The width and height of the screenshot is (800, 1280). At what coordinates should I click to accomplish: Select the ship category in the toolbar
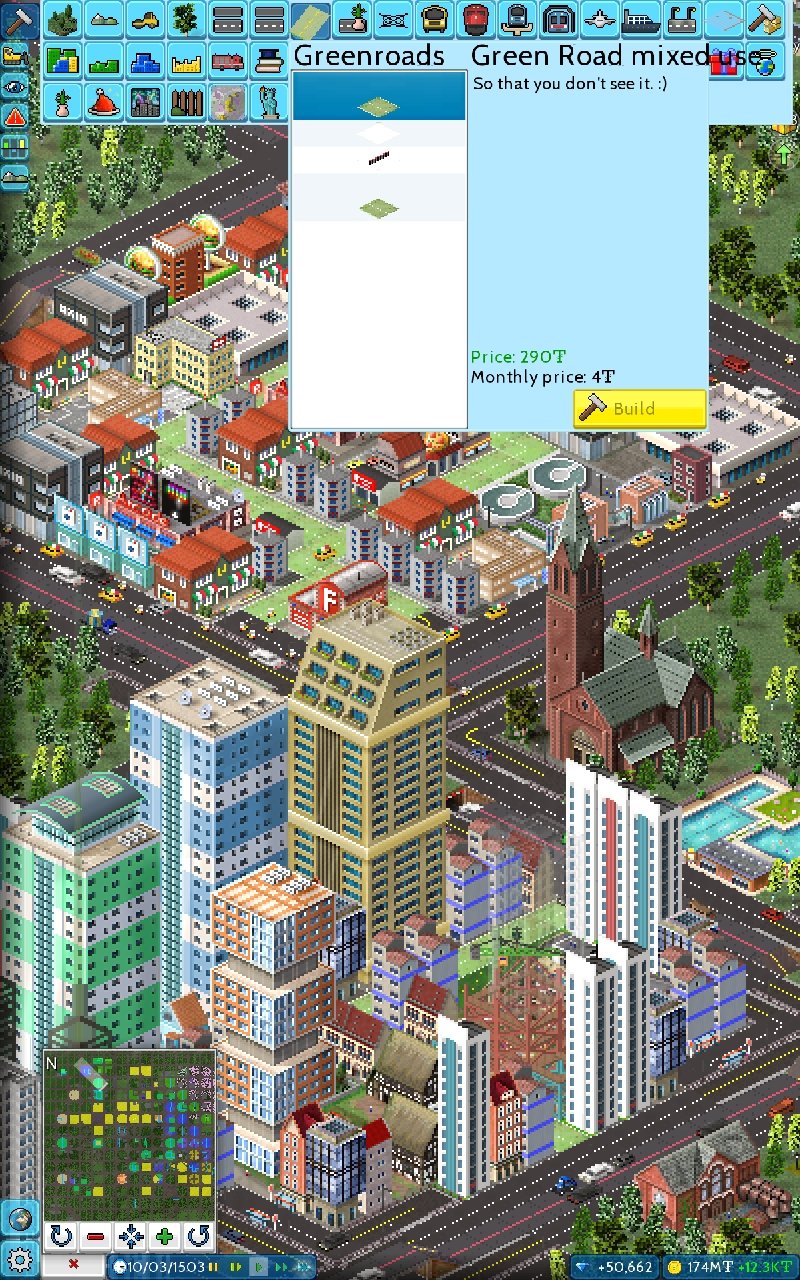(x=641, y=19)
